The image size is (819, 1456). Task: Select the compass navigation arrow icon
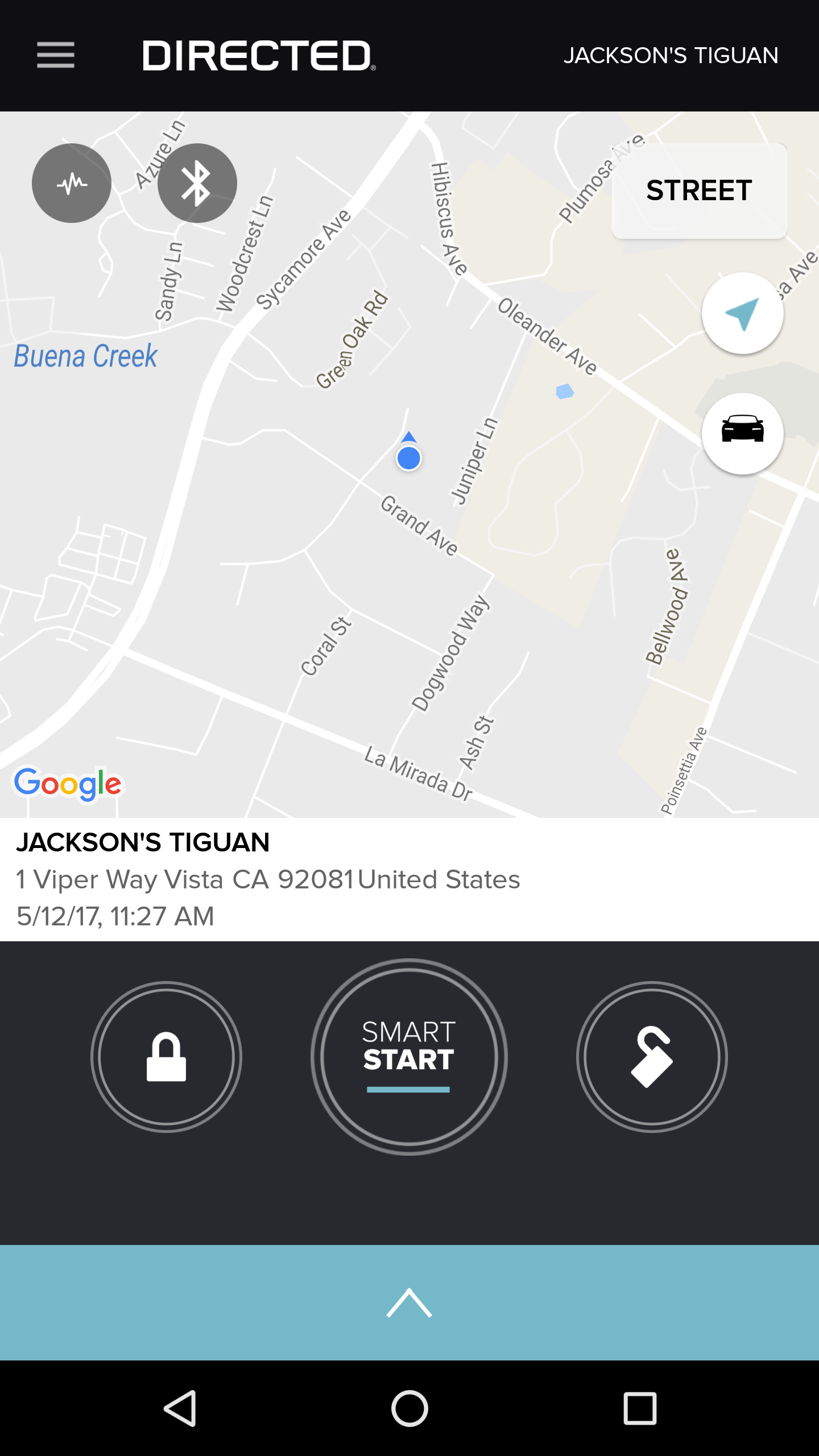click(x=742, y=313)
